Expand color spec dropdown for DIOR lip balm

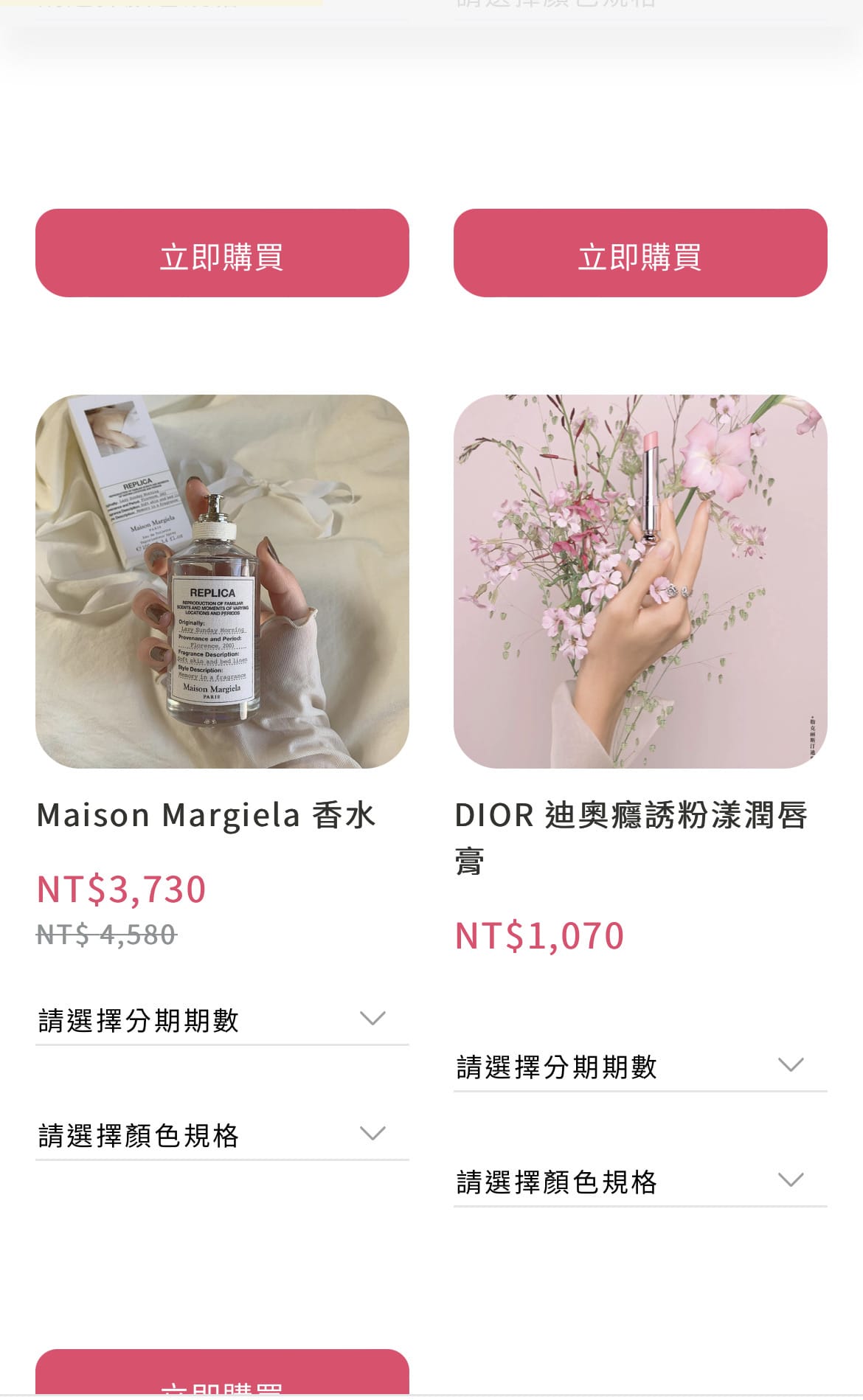(640, 1182)
